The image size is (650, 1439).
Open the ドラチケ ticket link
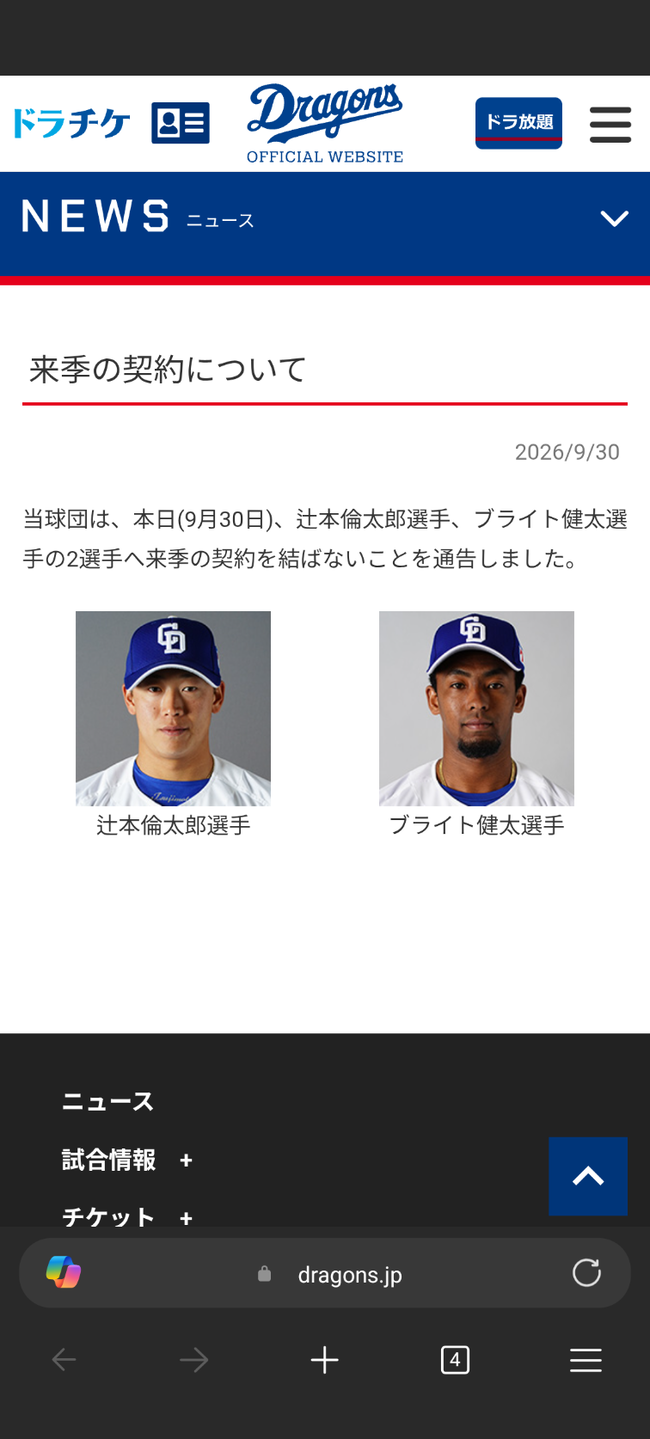click(72, 123)
